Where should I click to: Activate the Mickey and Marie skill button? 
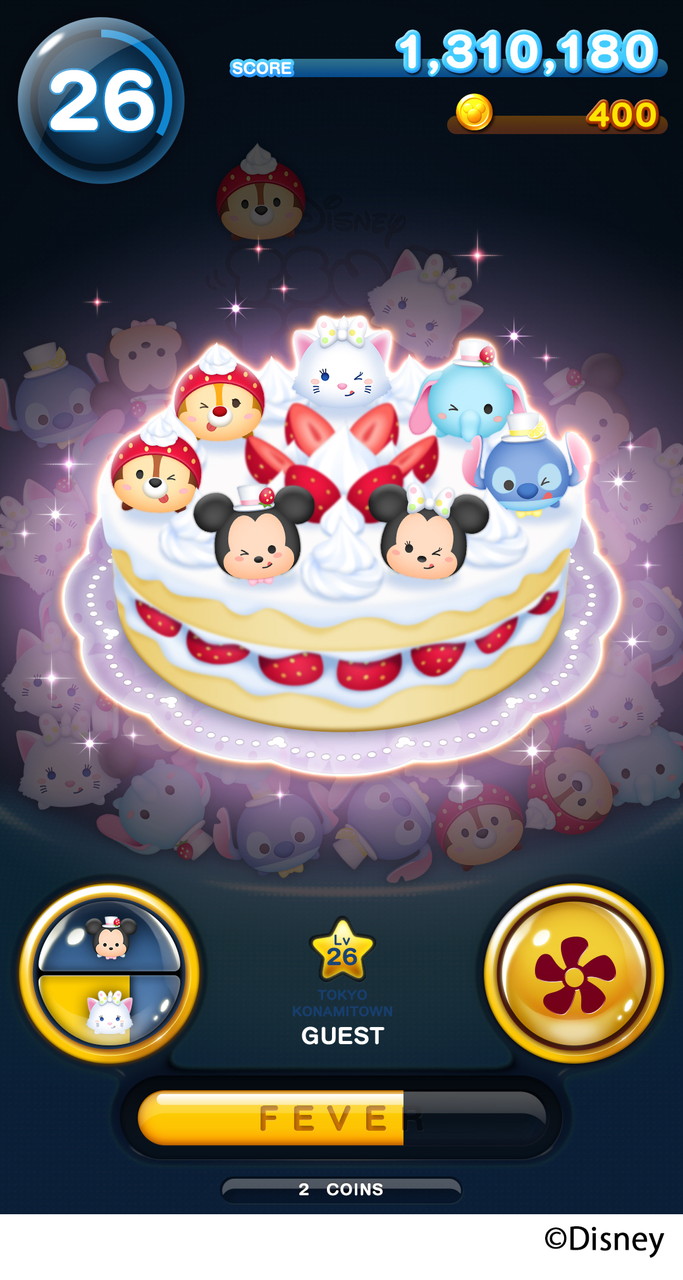tap(109, 973)
